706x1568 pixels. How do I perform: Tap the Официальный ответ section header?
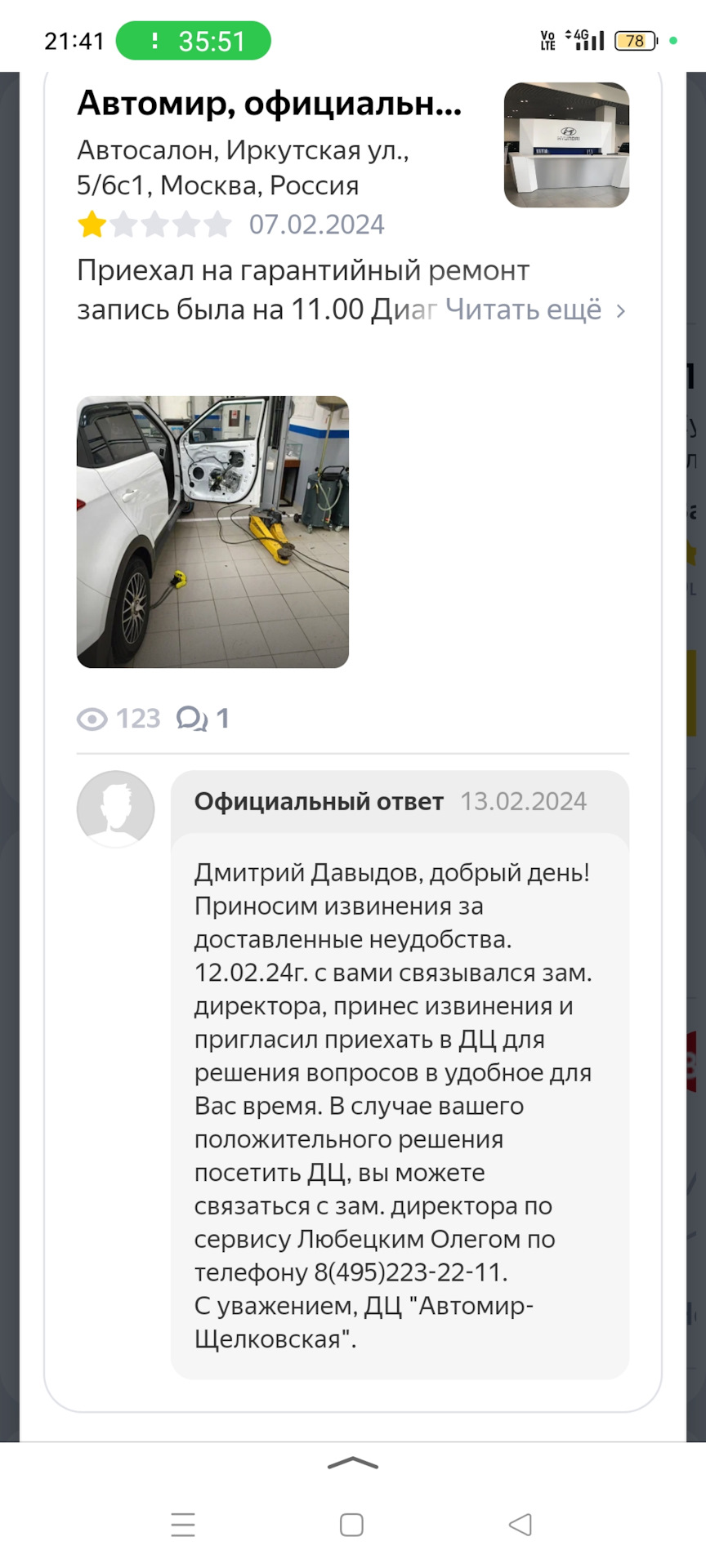[x=318, y=802]
